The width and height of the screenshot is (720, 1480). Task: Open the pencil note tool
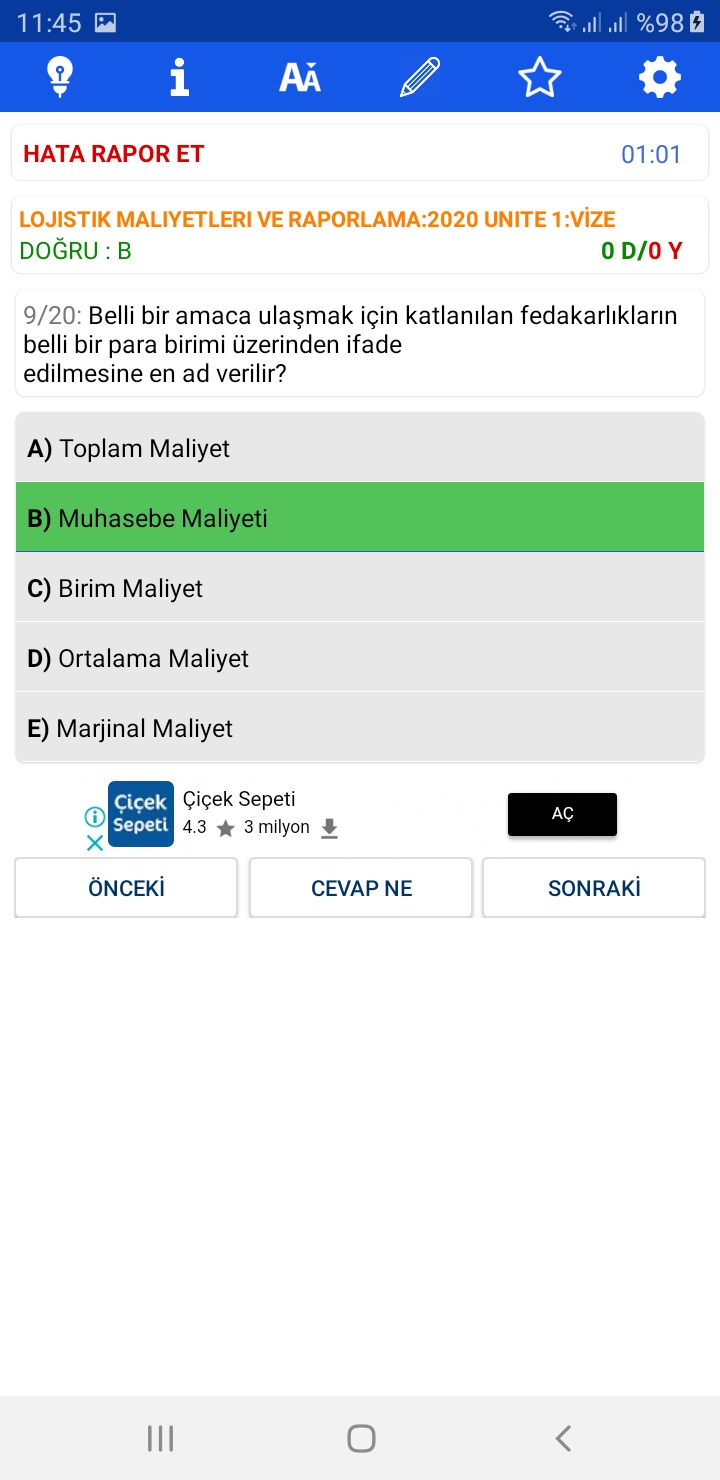[x=420, y=77]
